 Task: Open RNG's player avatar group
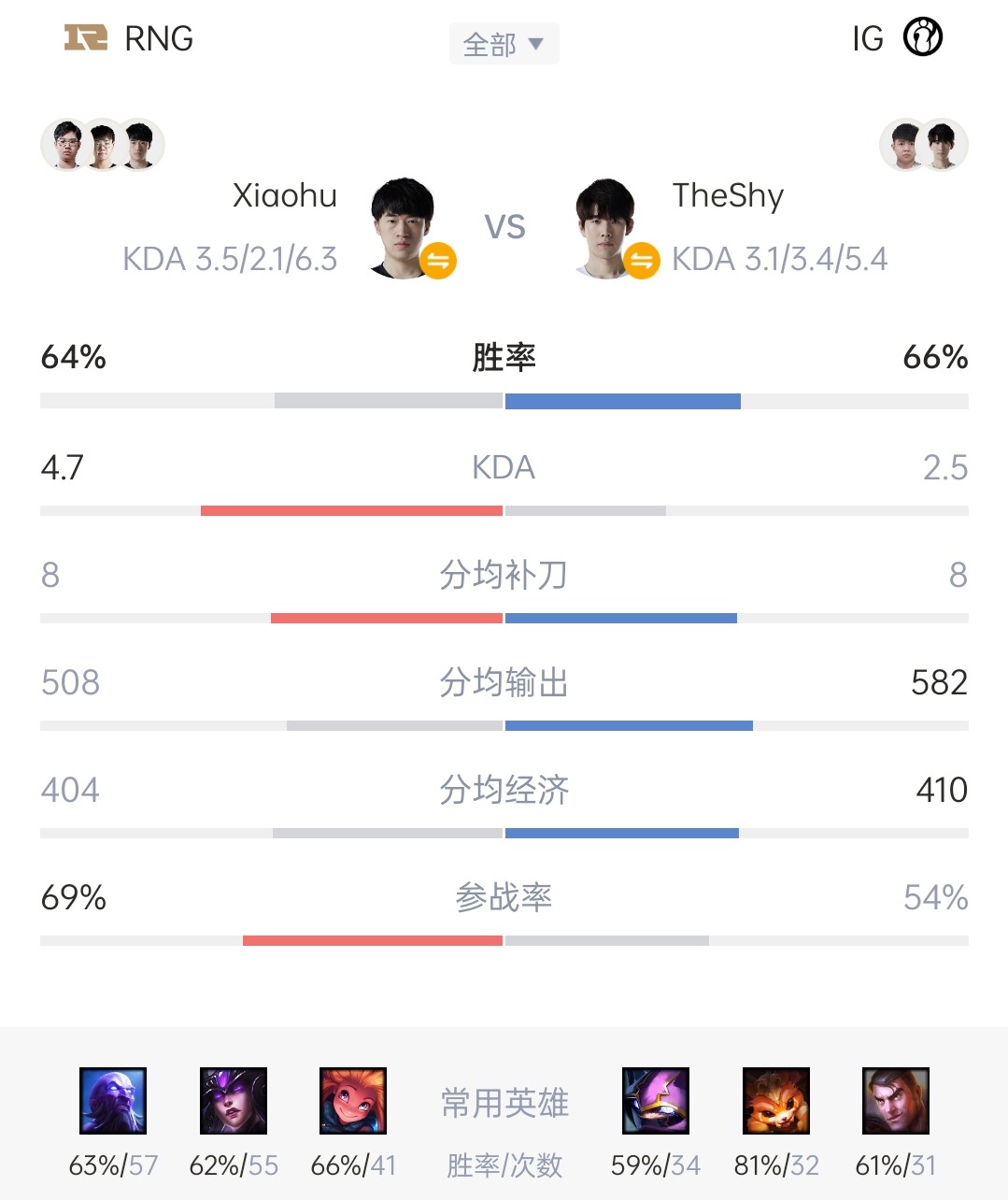103,145
